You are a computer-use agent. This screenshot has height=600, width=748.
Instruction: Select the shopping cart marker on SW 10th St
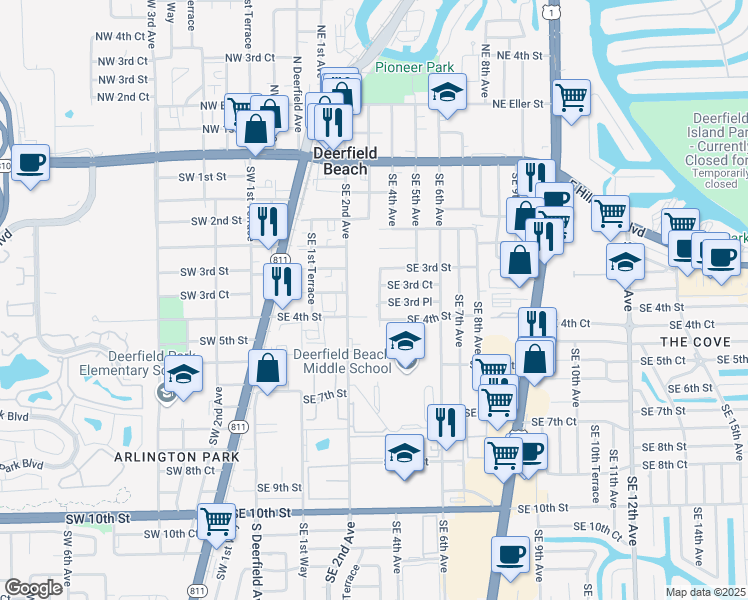click(216, 520)
